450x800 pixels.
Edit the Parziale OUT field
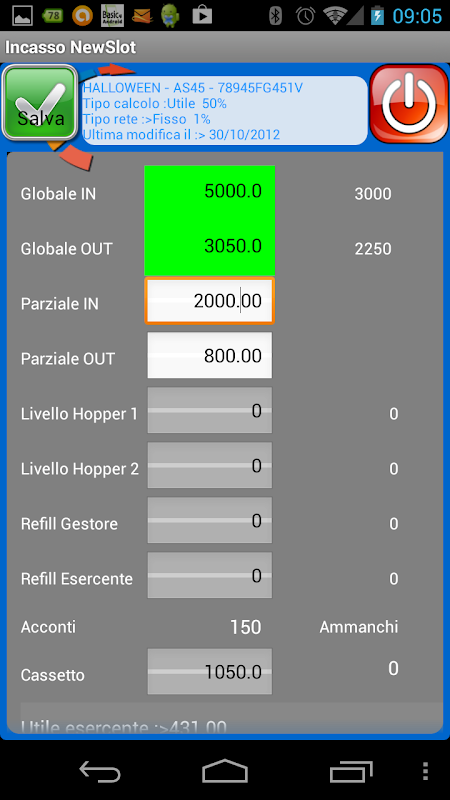click(x=210, y=355)
